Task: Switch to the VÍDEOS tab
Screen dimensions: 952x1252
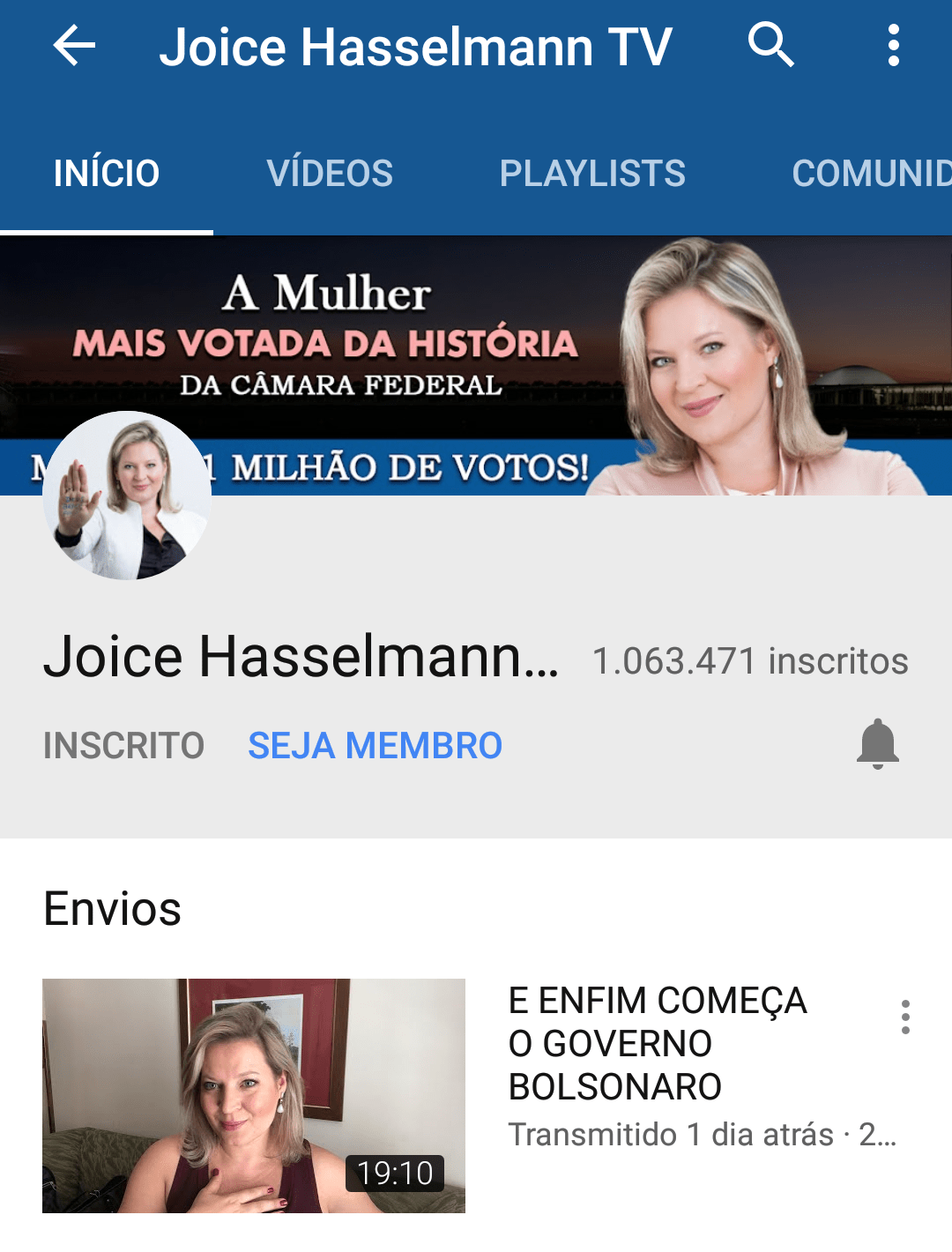Action: [x=330, y=173]
